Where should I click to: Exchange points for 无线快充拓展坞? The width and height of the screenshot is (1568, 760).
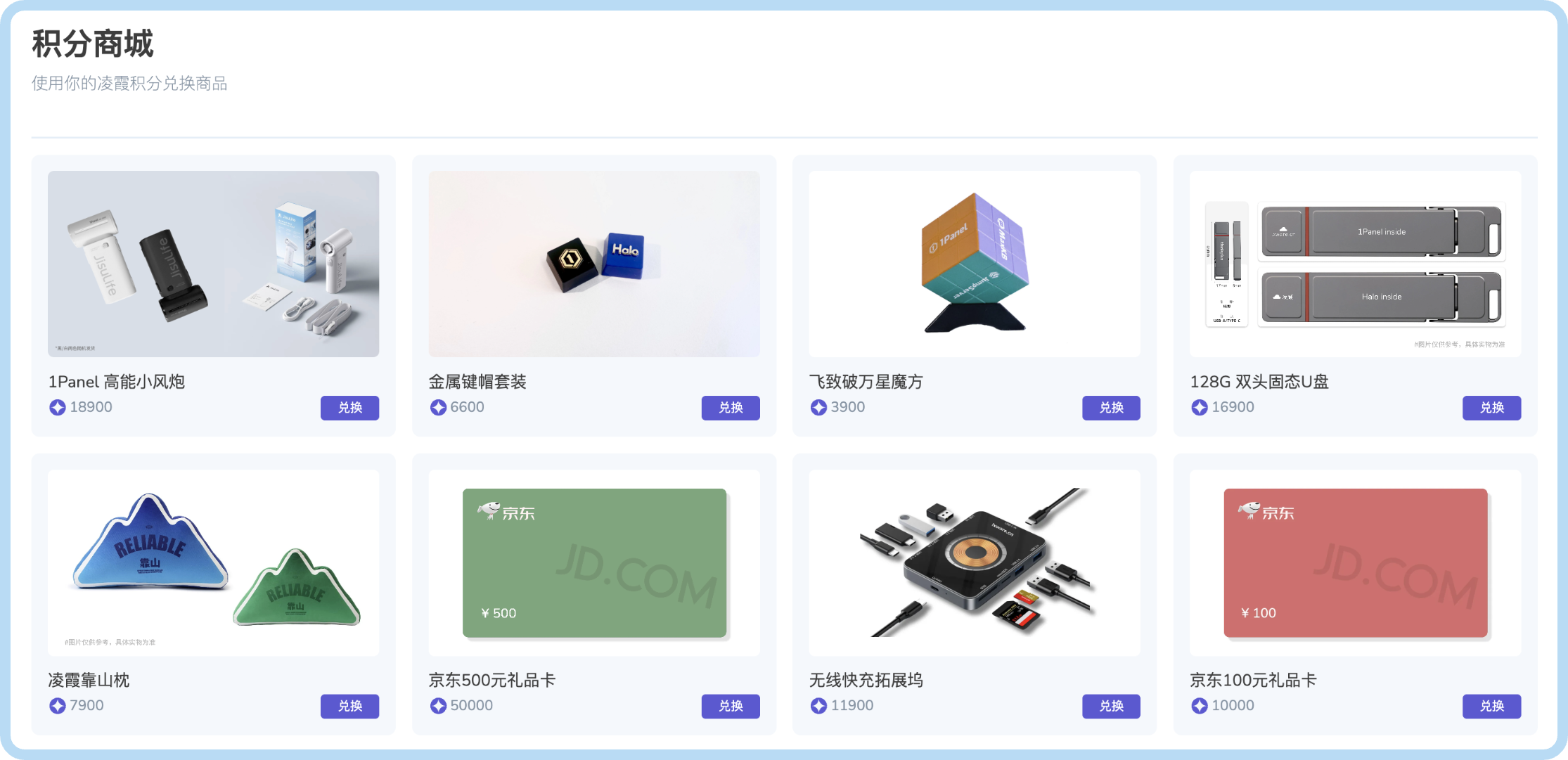click(x=1111, y=706)
